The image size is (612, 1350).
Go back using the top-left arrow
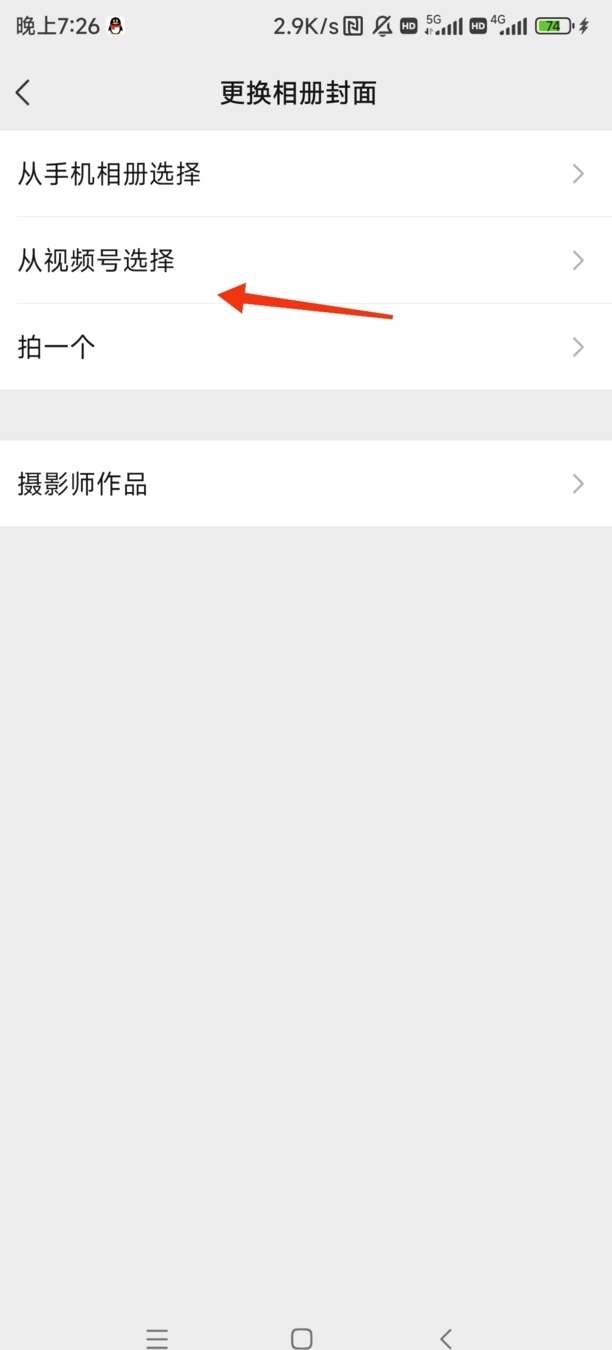[x=24, y=93]
